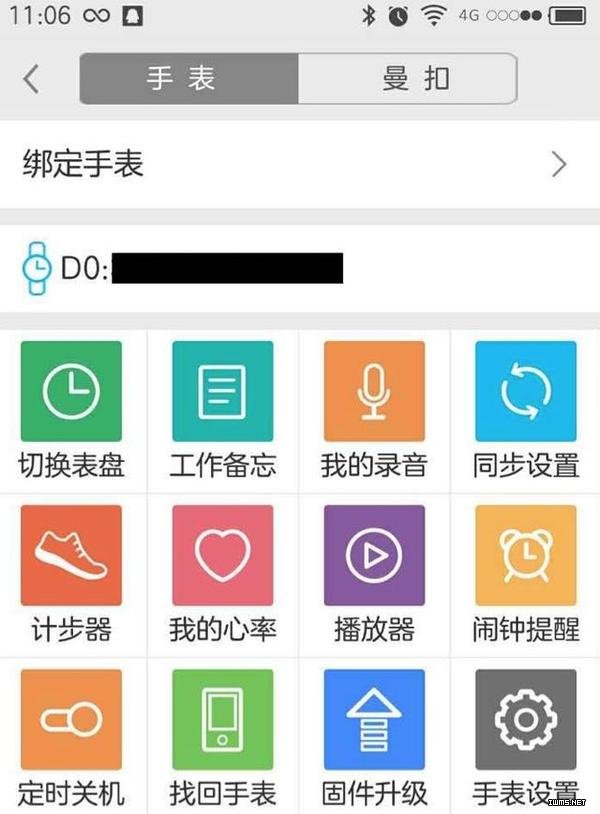Open 闹钟提醒 alarm reminders
Image resolution: width=600 pixels, height=814 pixels.
tap(525, 574)
